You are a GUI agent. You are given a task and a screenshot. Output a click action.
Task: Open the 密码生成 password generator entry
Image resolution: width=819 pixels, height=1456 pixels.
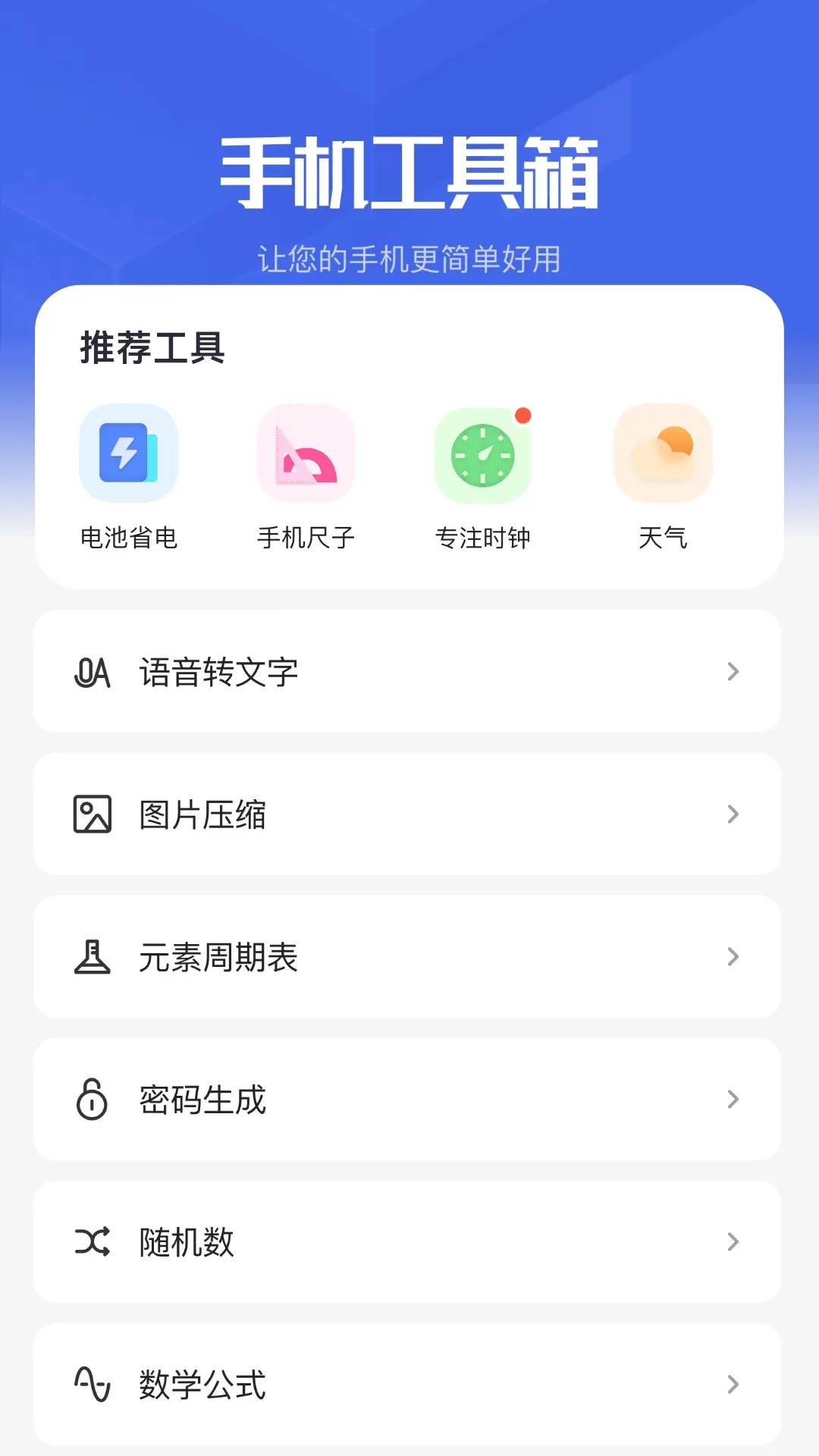click(x=409, y=1099)
